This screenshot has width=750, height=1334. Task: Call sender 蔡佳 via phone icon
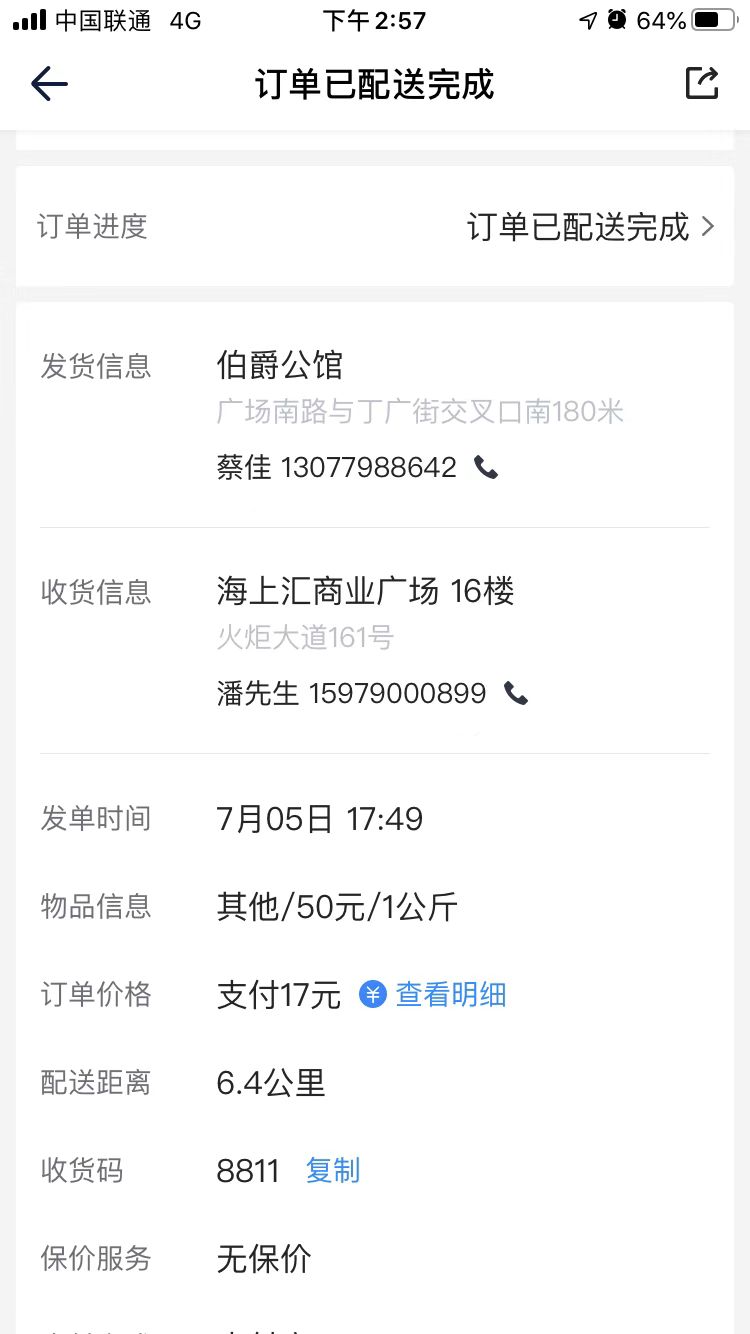[486, 467]
